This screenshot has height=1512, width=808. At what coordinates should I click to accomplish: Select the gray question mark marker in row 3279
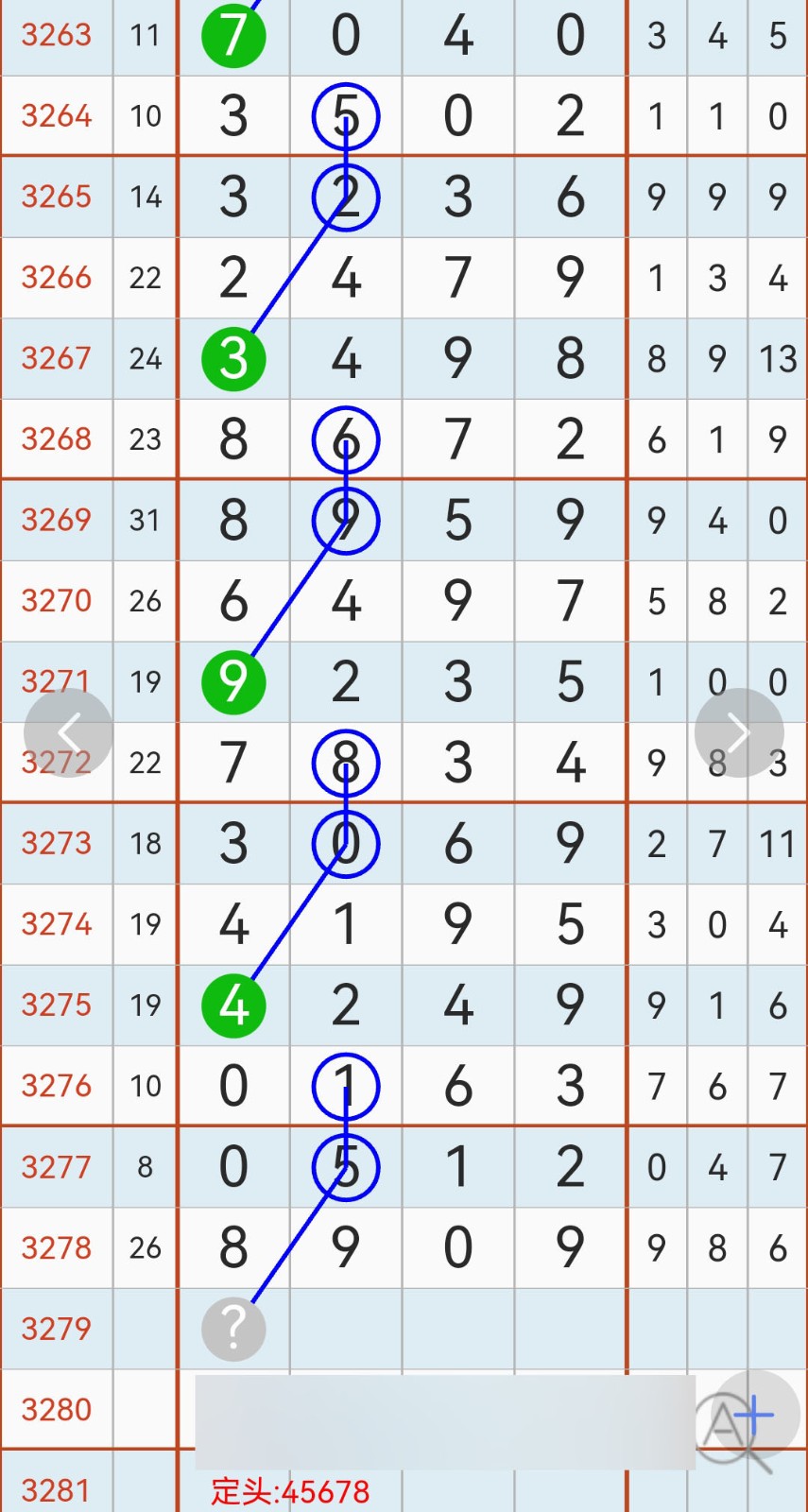pyautogui.click(x=233, y=1328)
